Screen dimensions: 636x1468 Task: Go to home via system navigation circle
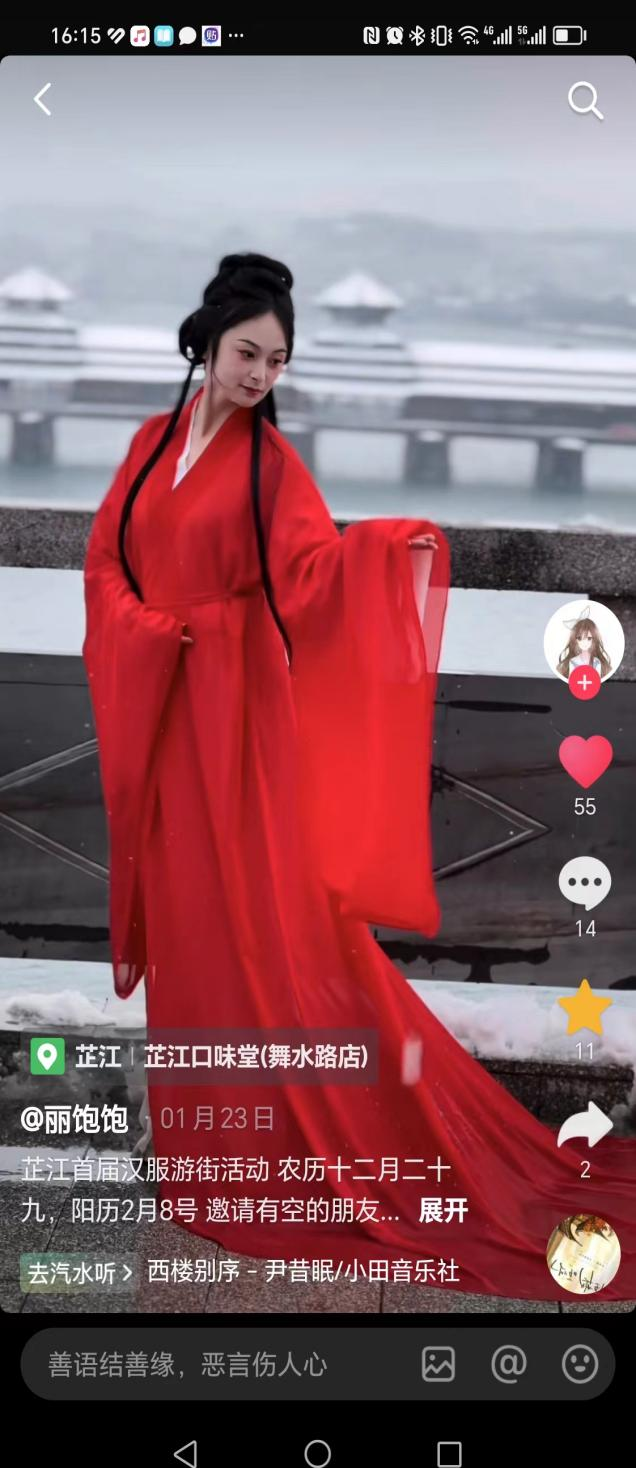(318, 1453)
